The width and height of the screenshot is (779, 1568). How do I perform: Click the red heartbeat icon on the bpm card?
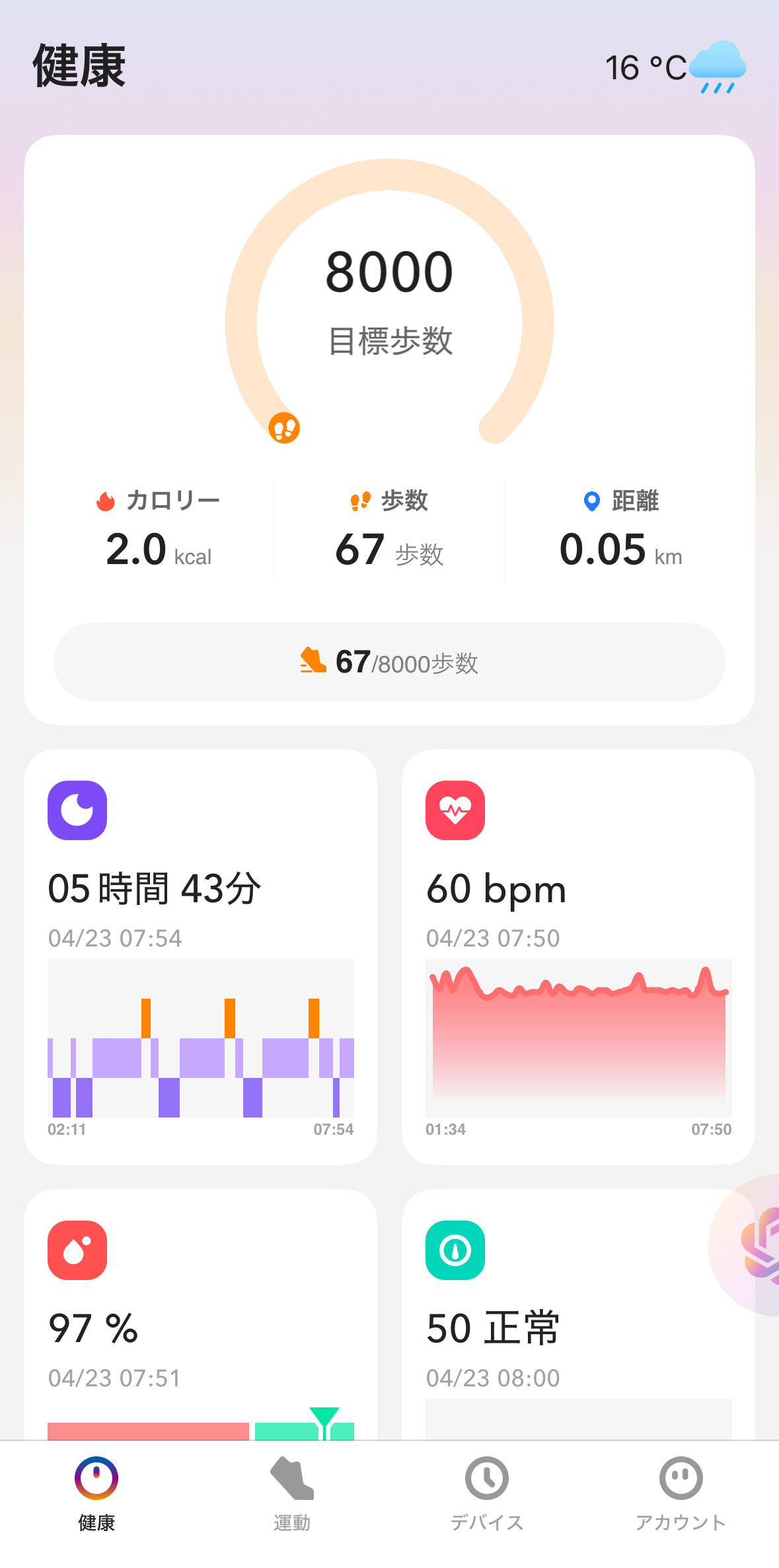tap(455, 810)
